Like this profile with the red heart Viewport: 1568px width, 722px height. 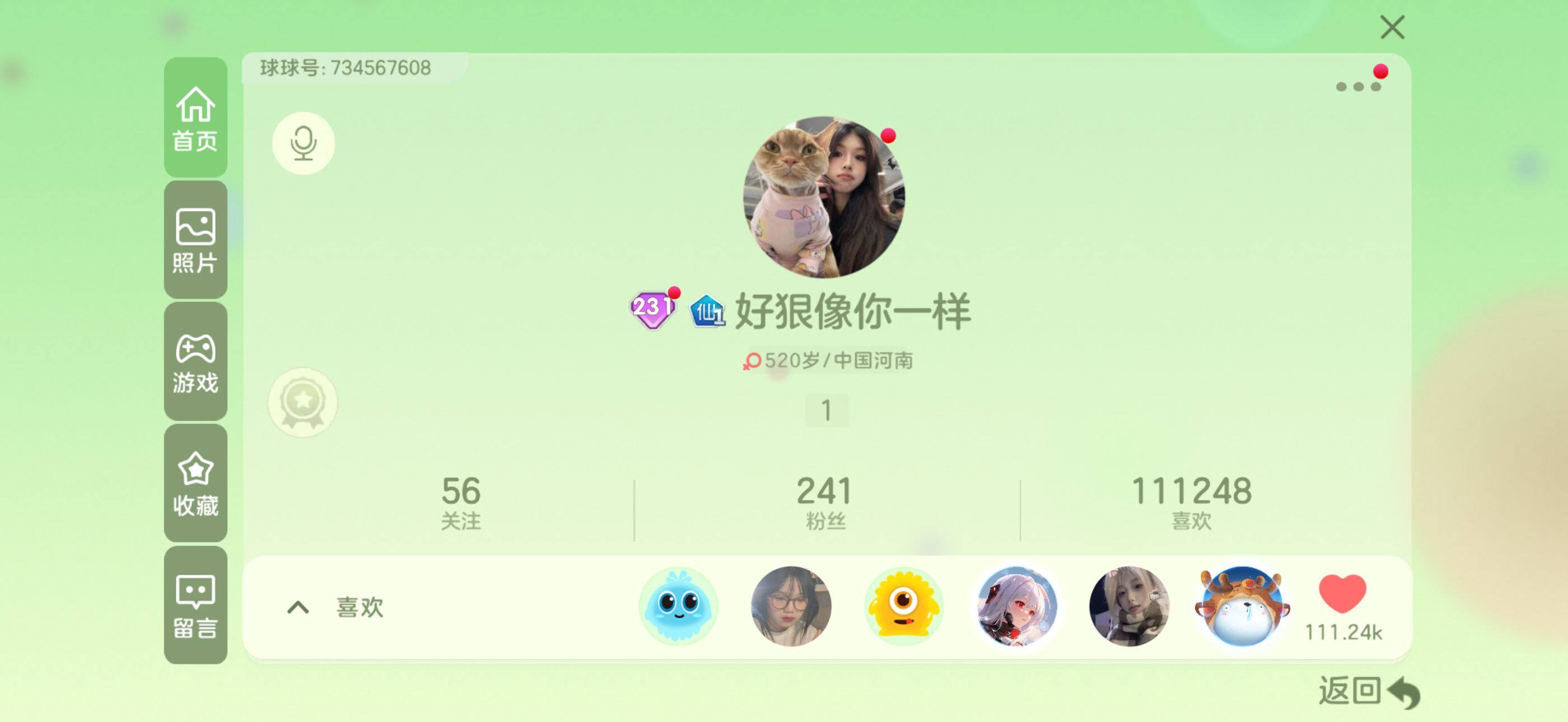(1342, 594)
